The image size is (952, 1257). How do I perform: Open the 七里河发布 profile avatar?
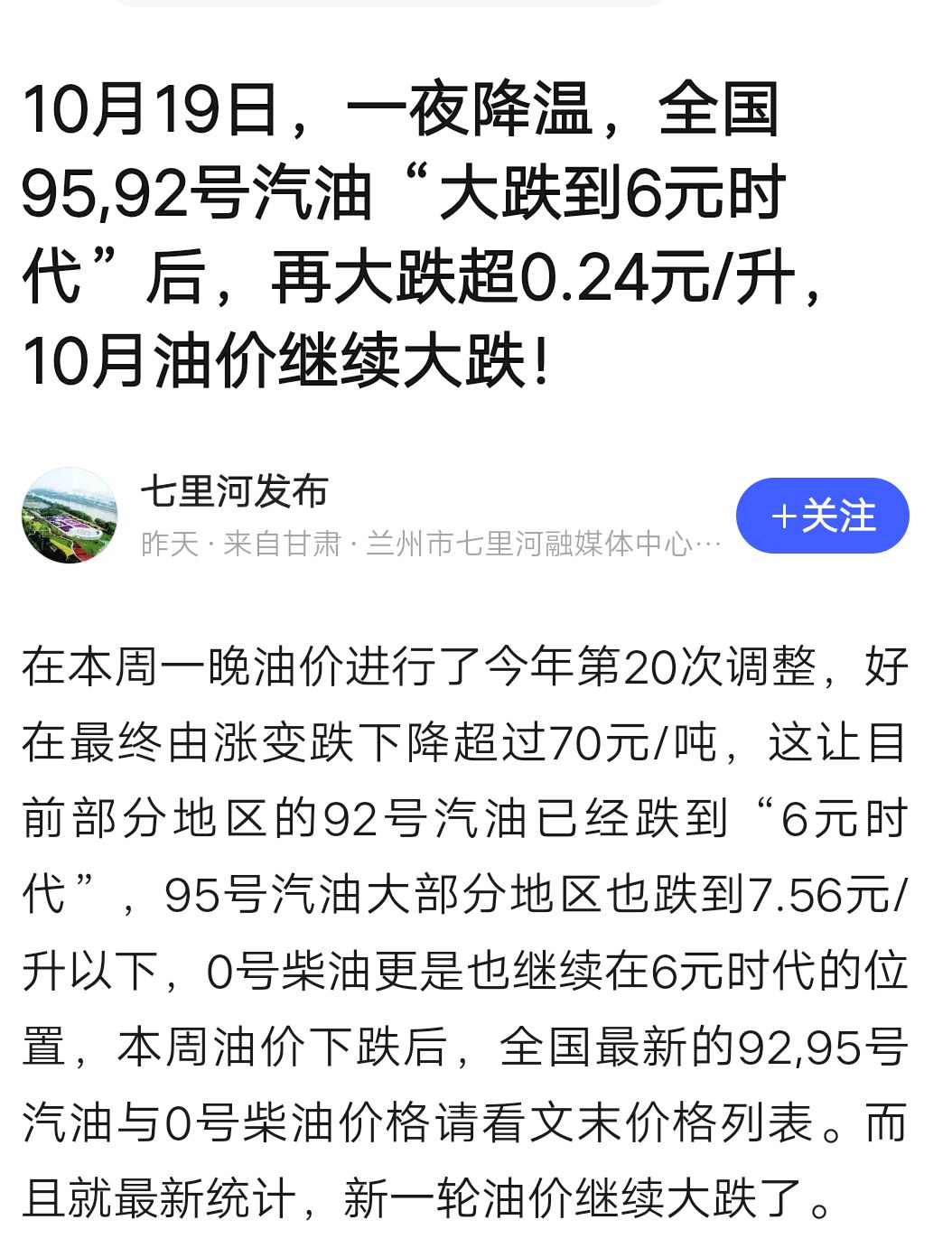(70, 516)
